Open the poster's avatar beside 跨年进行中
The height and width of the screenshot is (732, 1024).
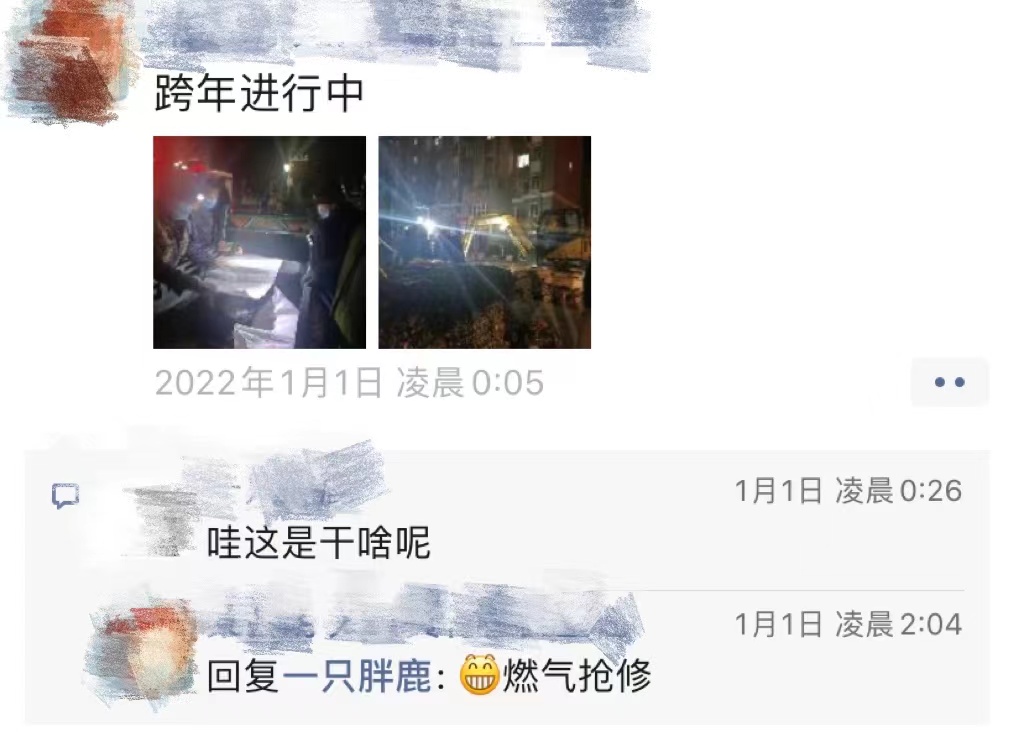tap(68, 63)
